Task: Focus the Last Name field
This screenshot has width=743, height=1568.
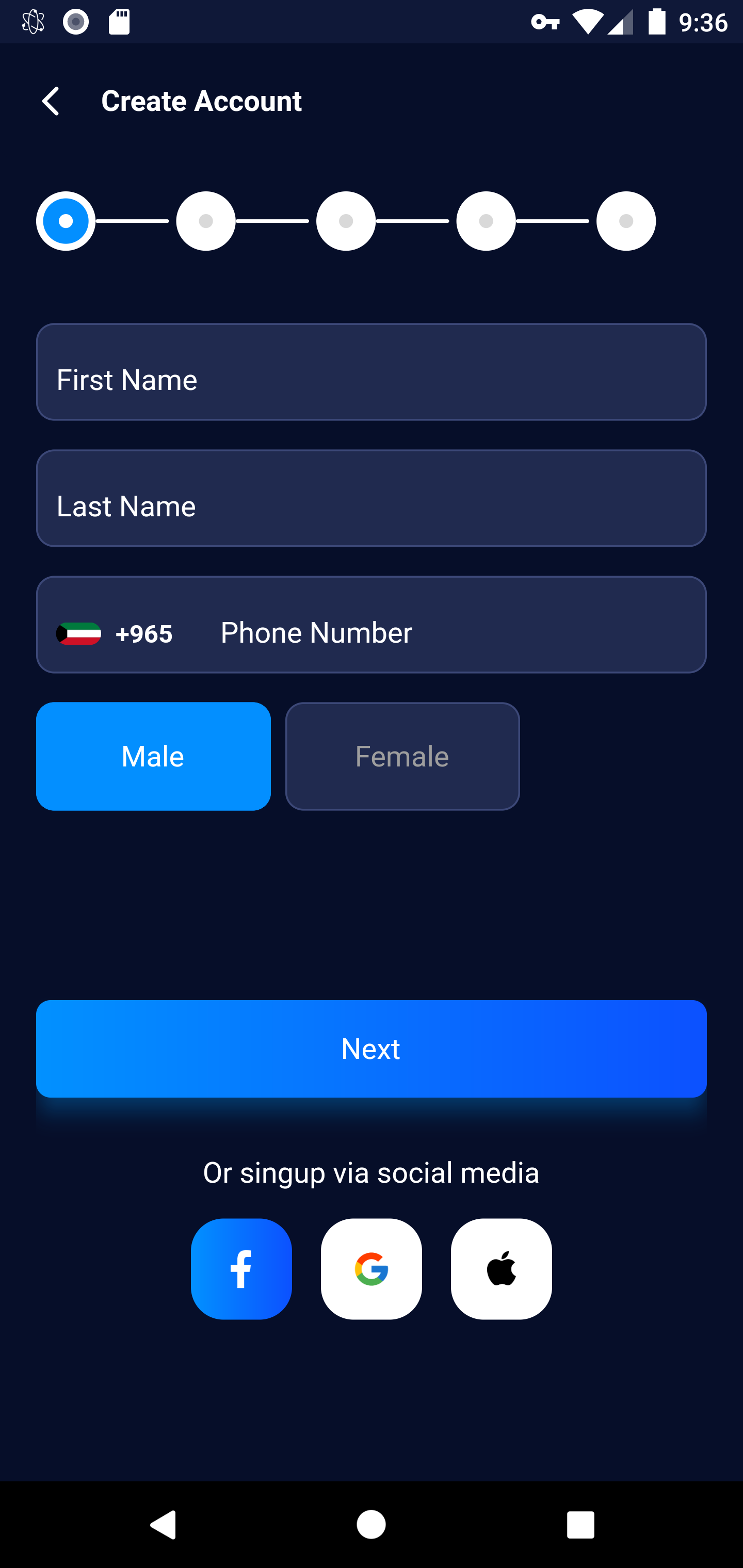Action: (x=372, y=499)
